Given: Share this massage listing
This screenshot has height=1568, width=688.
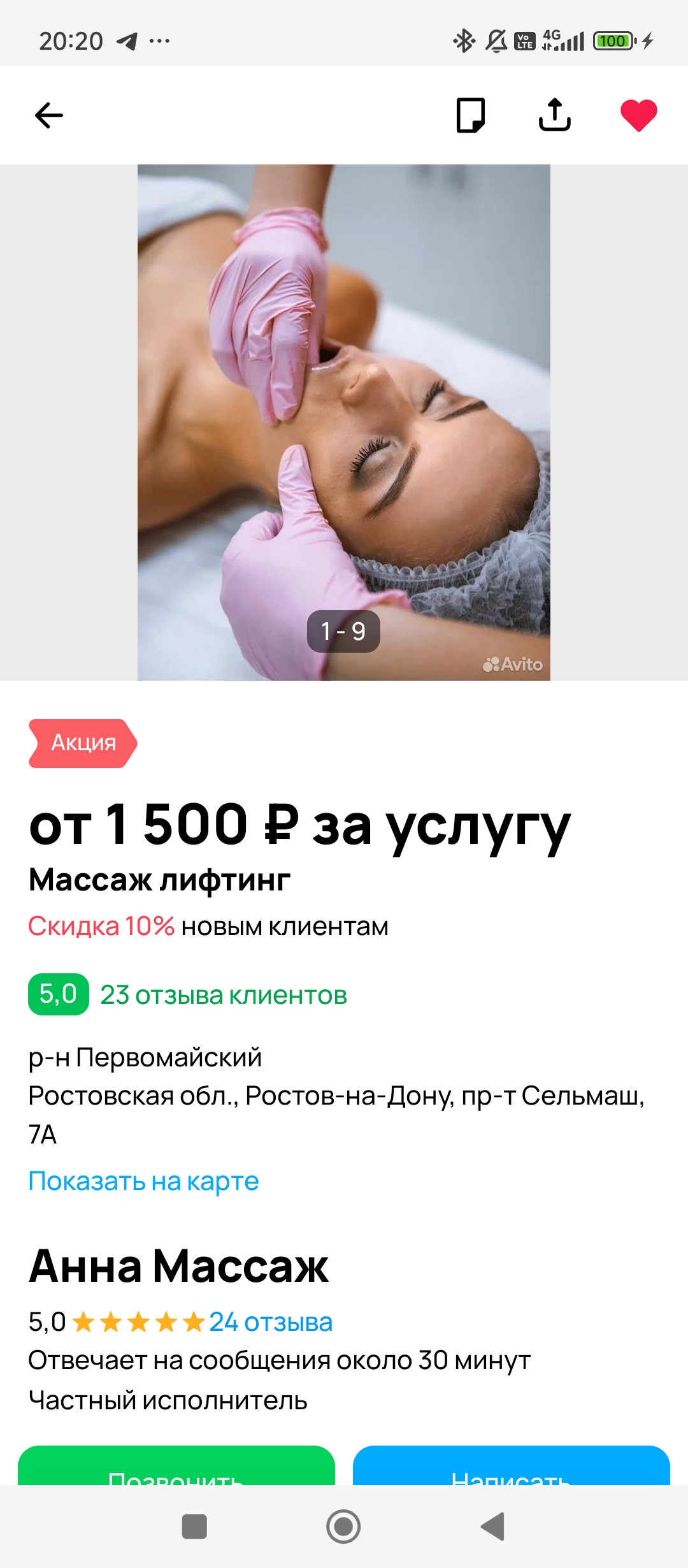Looking at the screenshot, I should point(554,115).
